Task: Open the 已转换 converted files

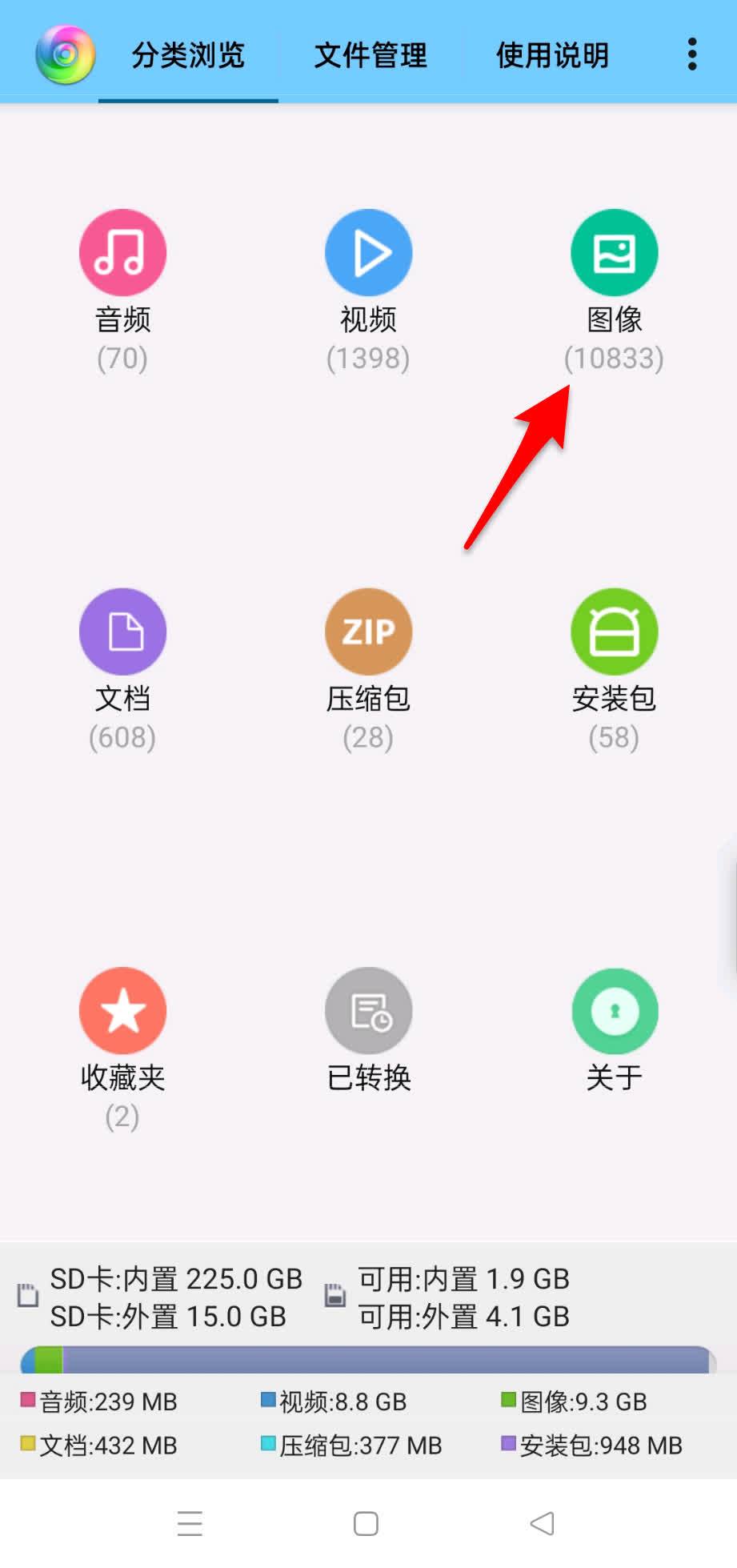Action: click(368, 1011)
